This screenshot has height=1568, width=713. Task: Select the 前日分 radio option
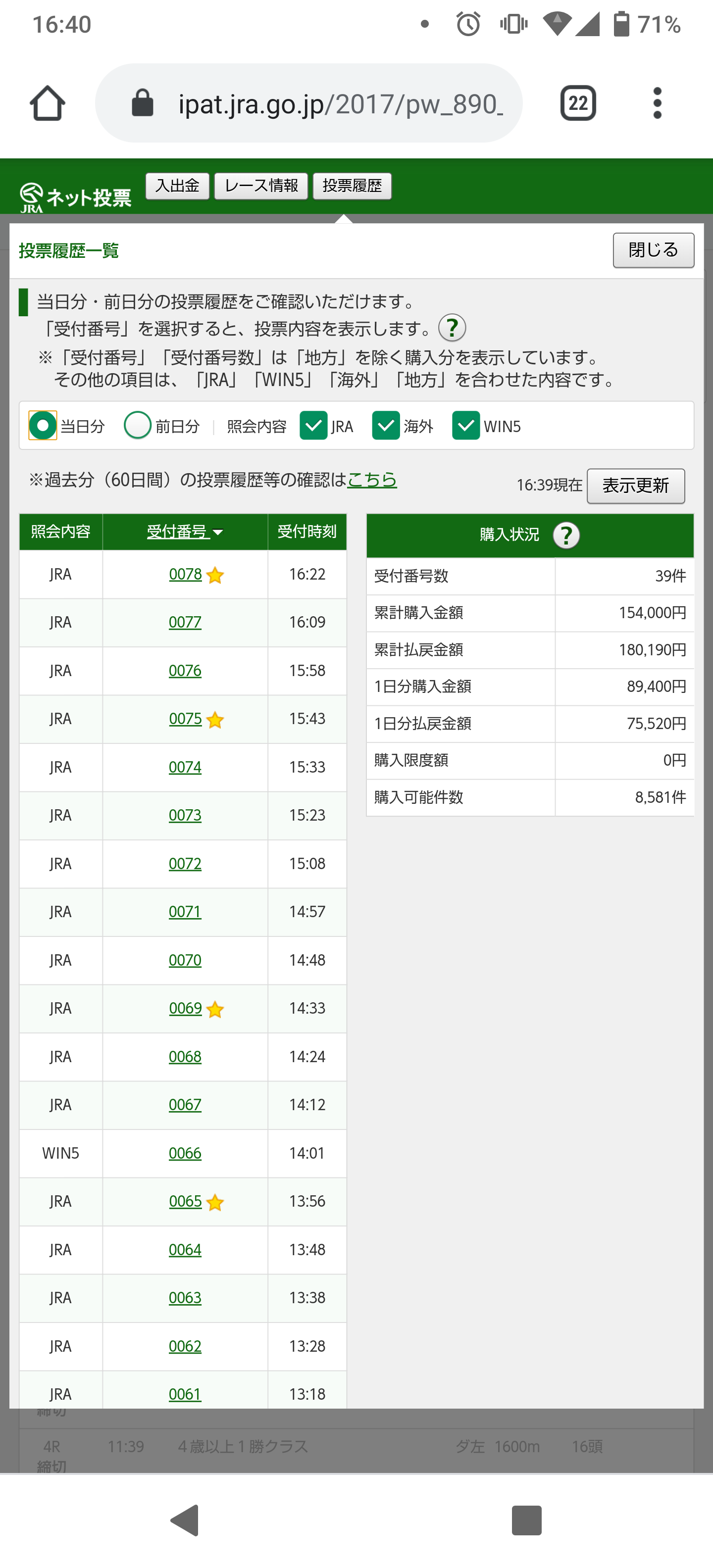click(138, 426)
